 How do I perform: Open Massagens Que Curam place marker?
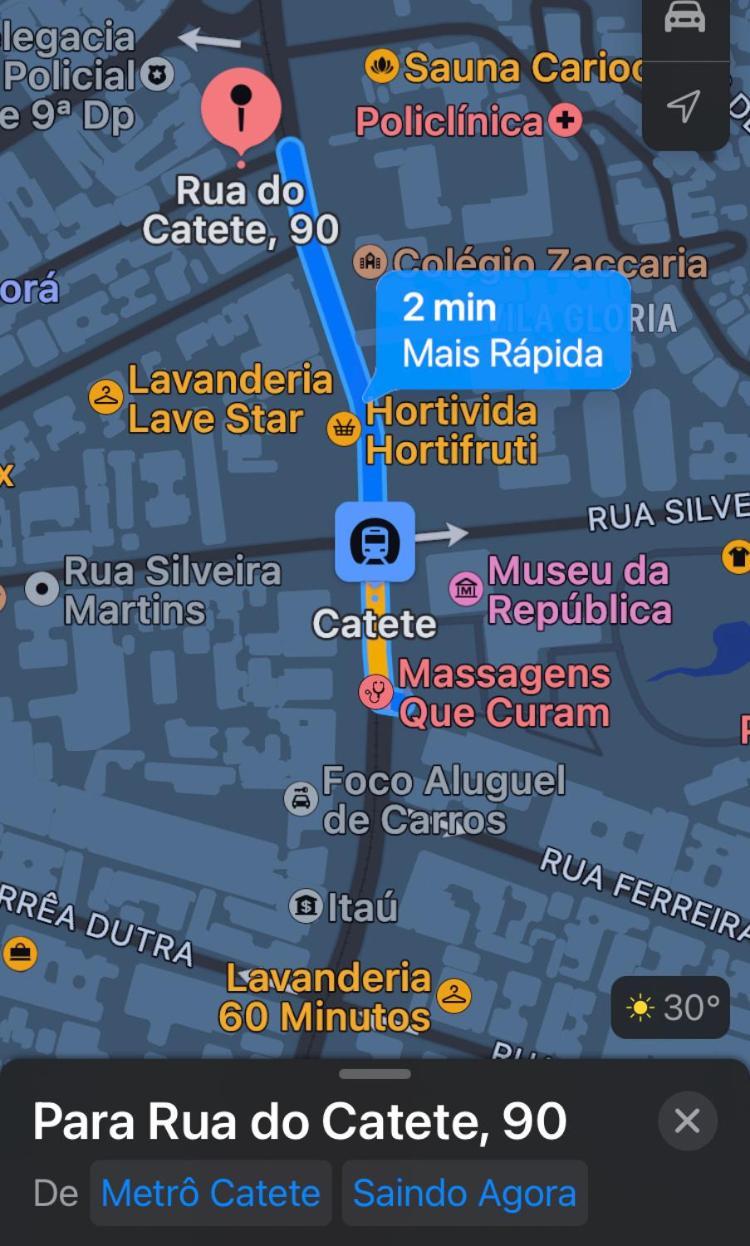376,691
